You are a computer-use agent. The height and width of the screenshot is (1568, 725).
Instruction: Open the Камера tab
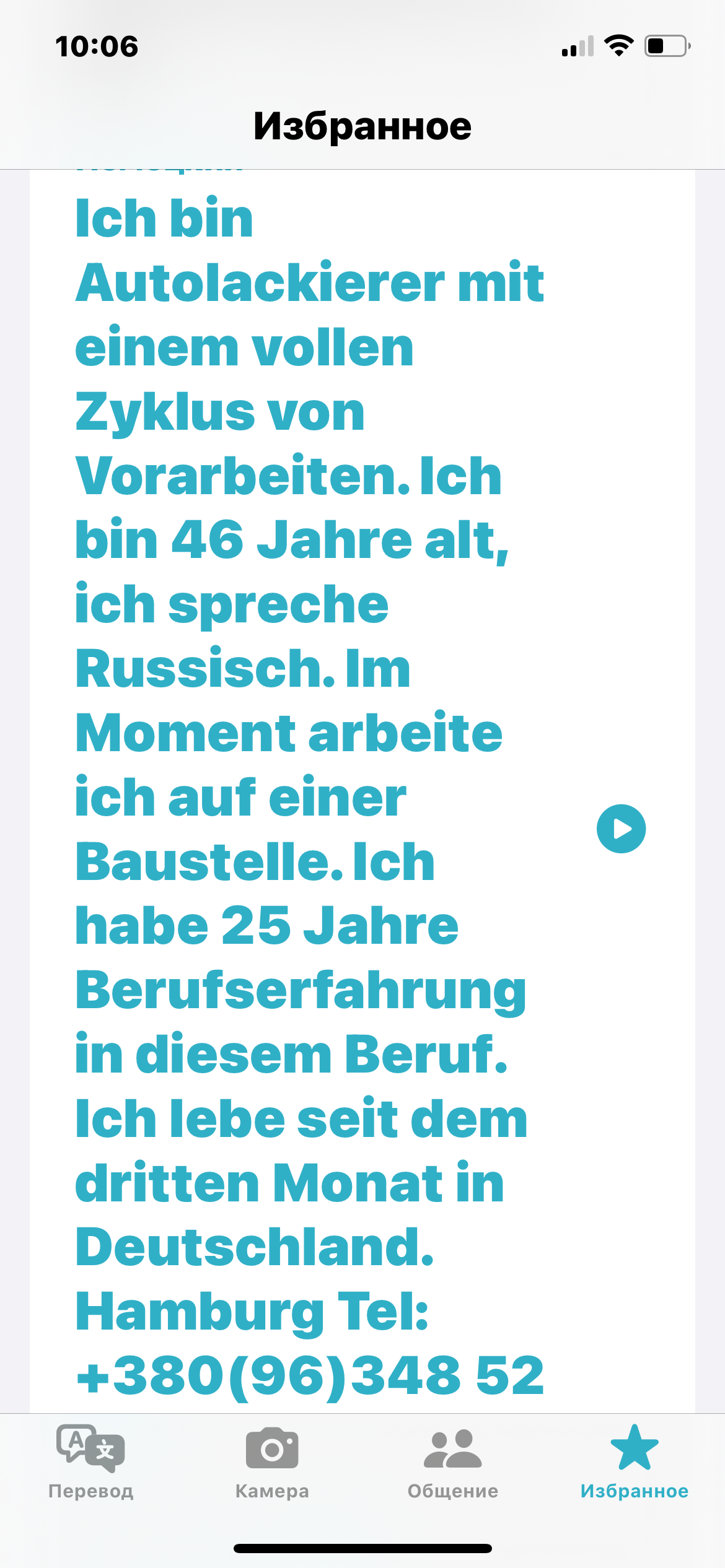[x=272, y=1461]
